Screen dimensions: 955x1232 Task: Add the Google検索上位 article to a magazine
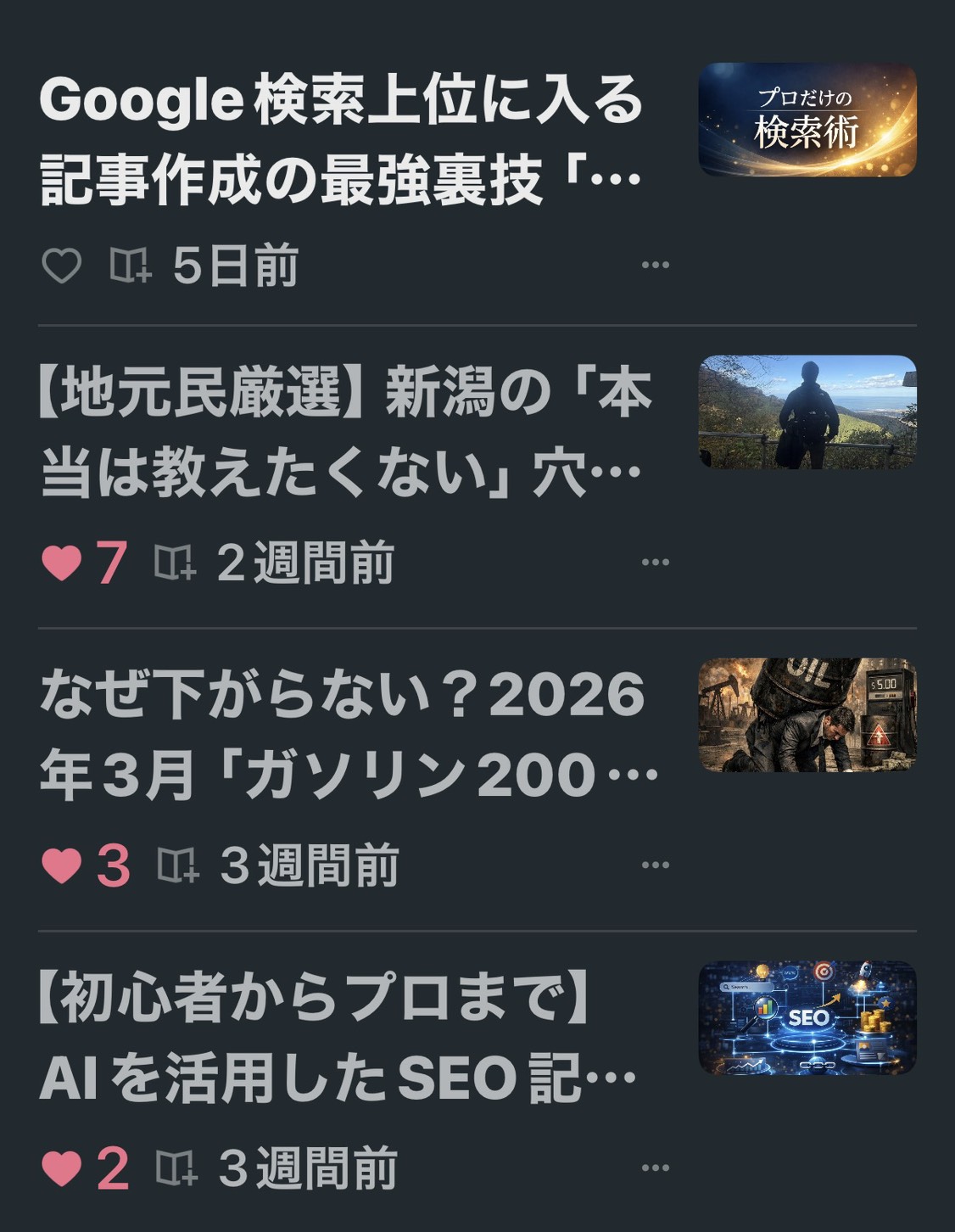pos(131,266)
